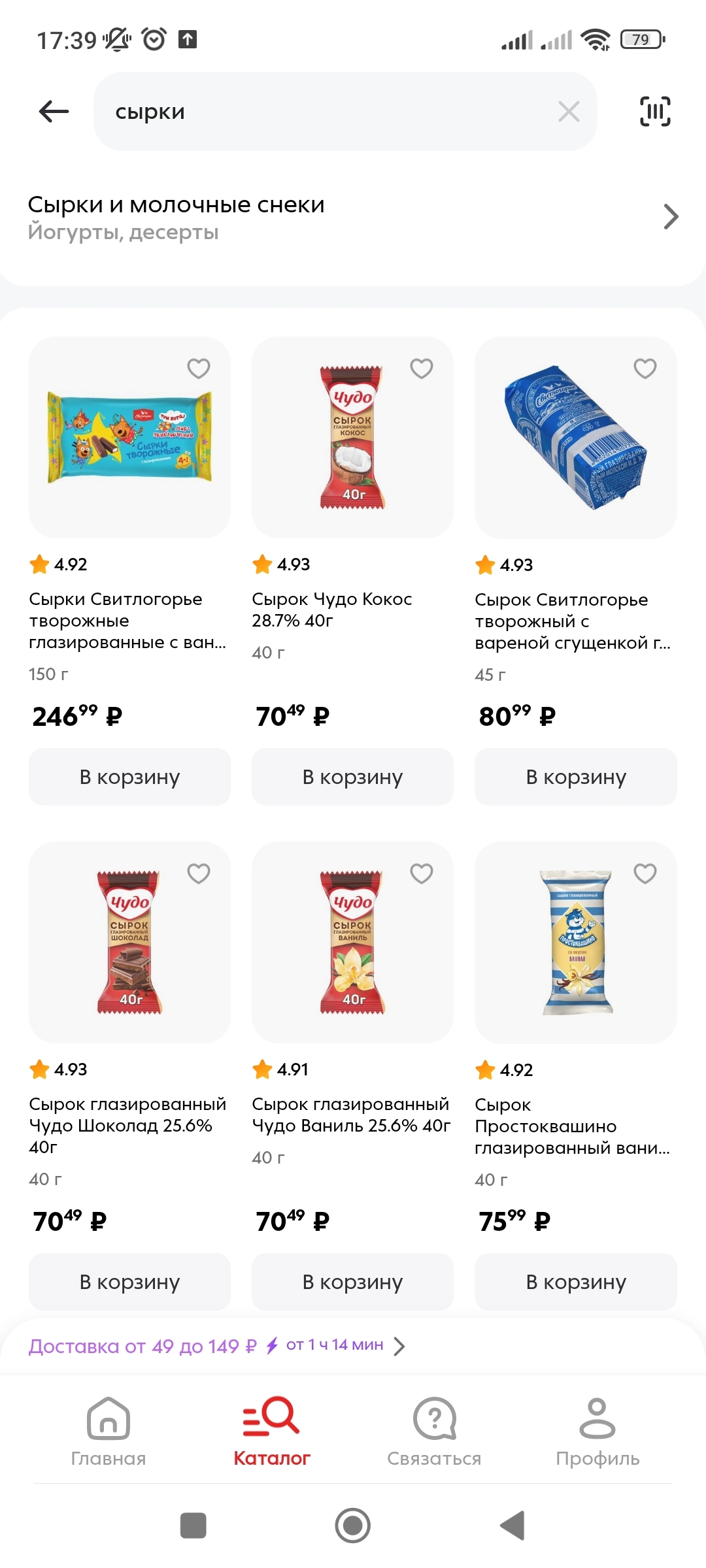The width and height of the screenshot is (706, 1568).
Task: Switch to the Главная tab
Action: point(109,1432)
